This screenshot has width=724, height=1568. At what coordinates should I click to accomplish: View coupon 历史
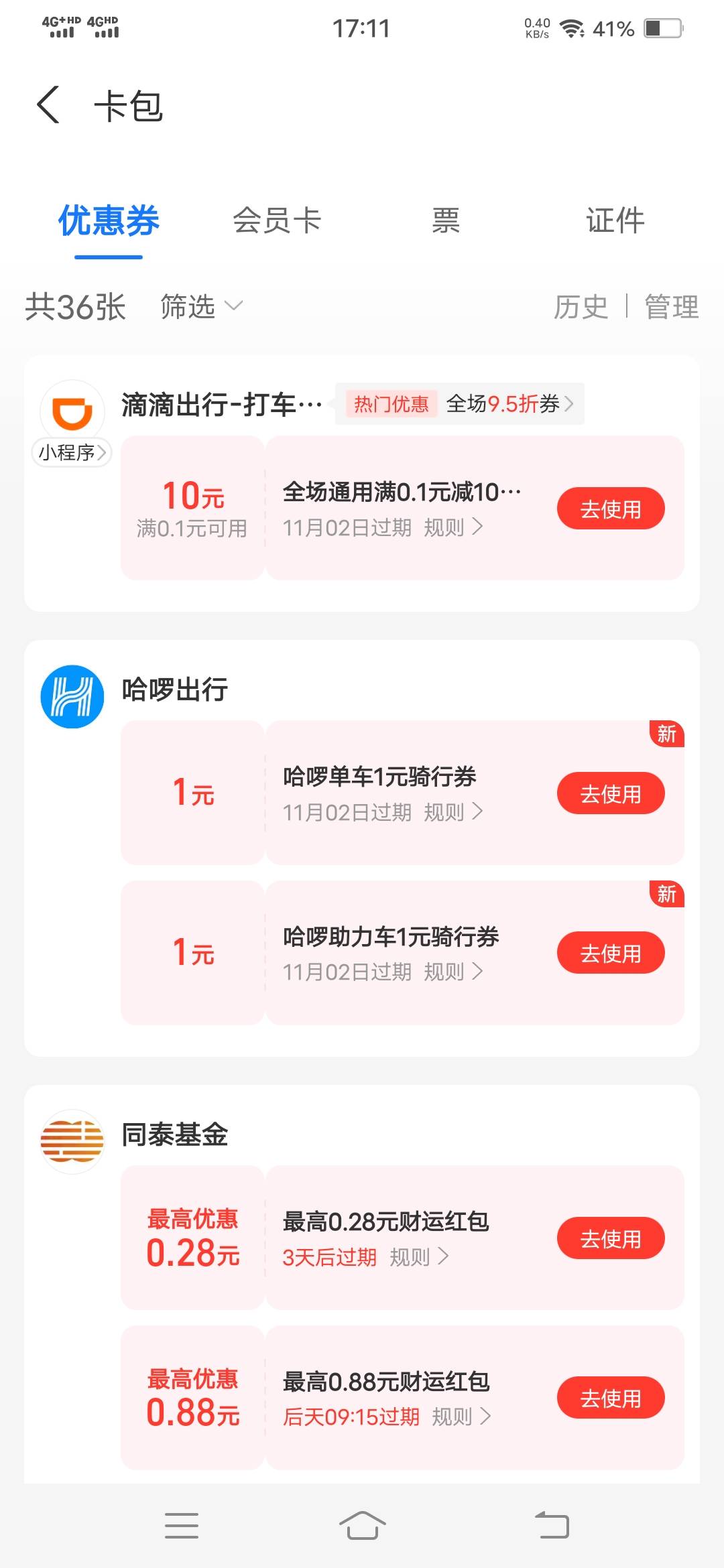[581, 307]
